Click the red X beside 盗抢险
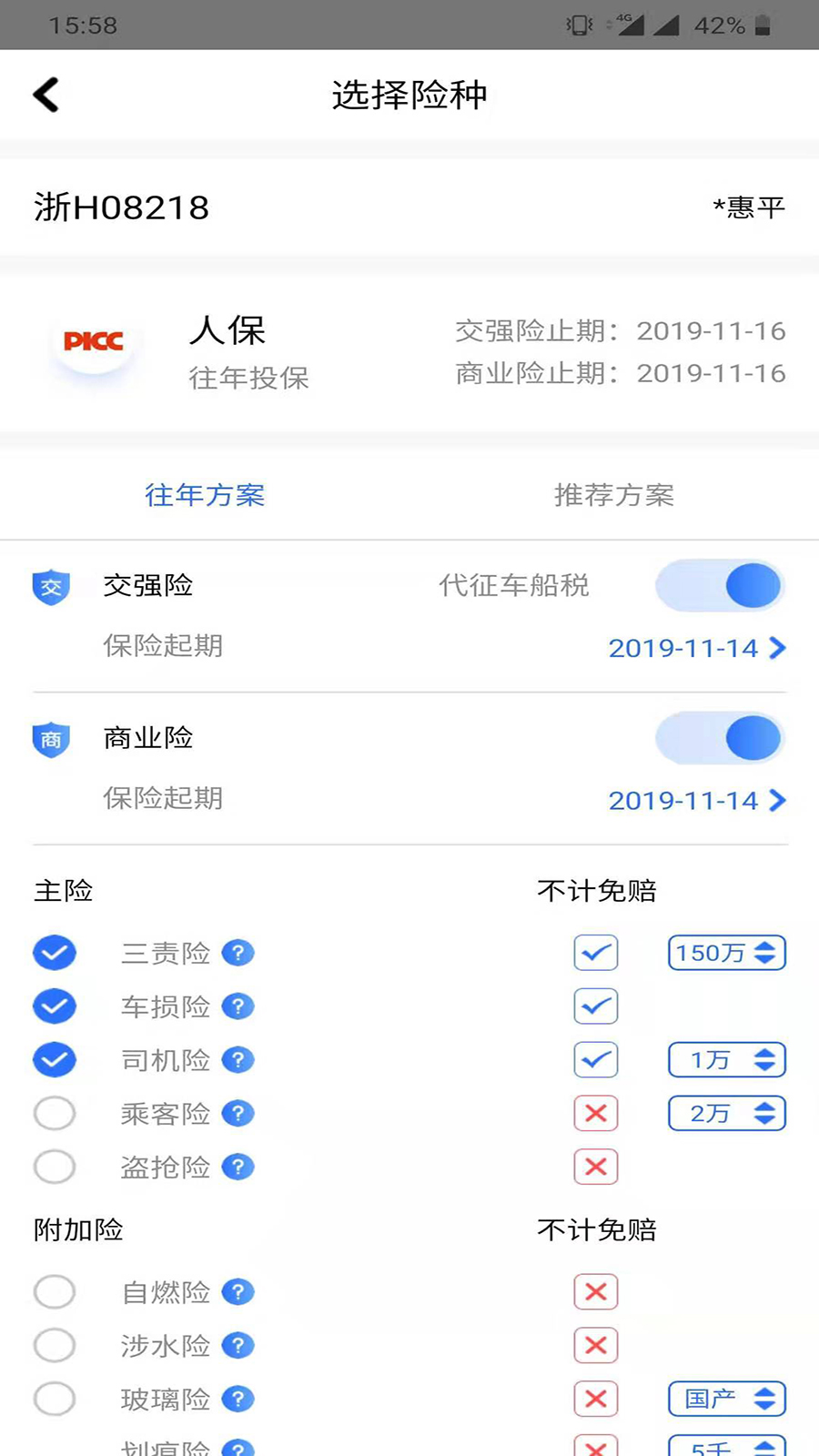Image resolution: width=819 pixels, height=1456 pixels. (x=595, y=1167)
